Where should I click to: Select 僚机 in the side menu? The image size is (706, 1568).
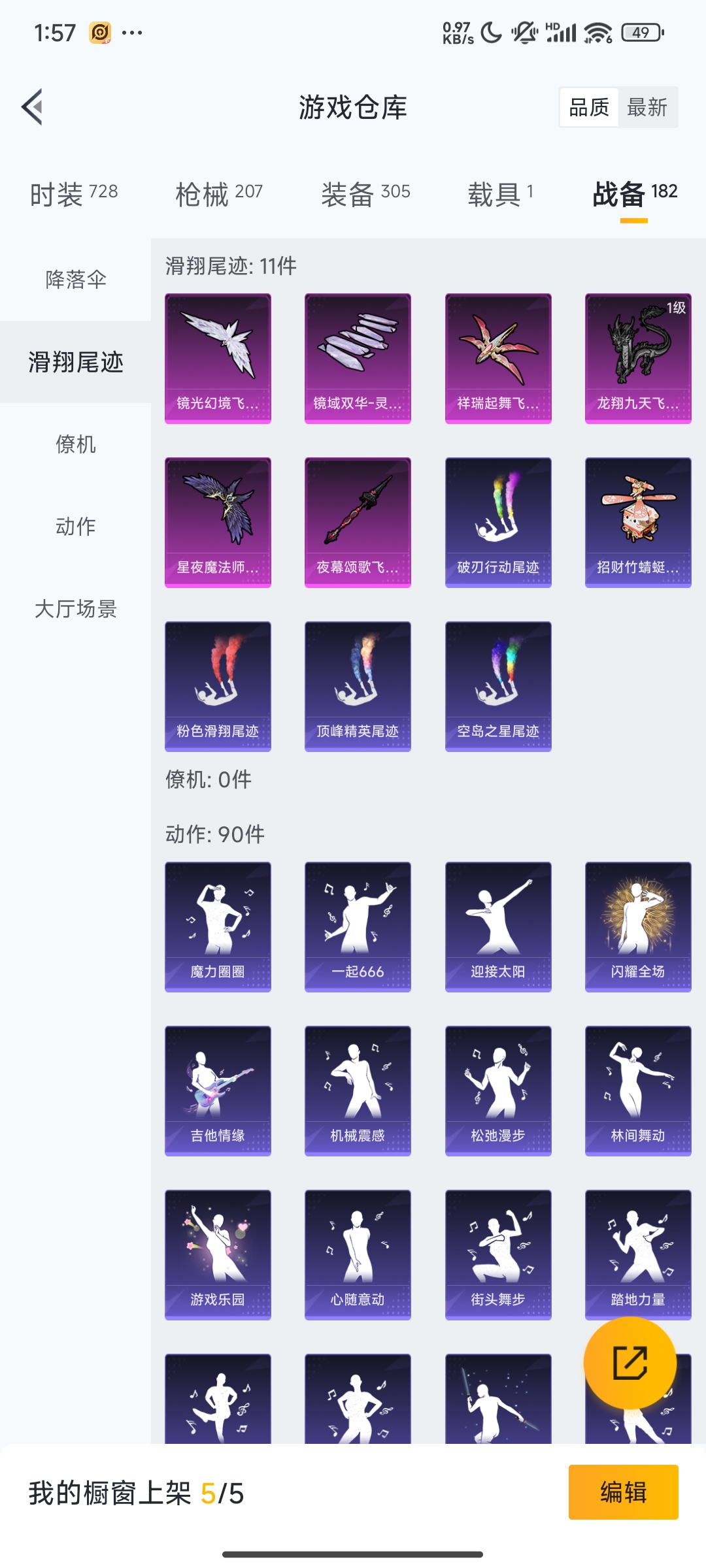click(76, 444)
